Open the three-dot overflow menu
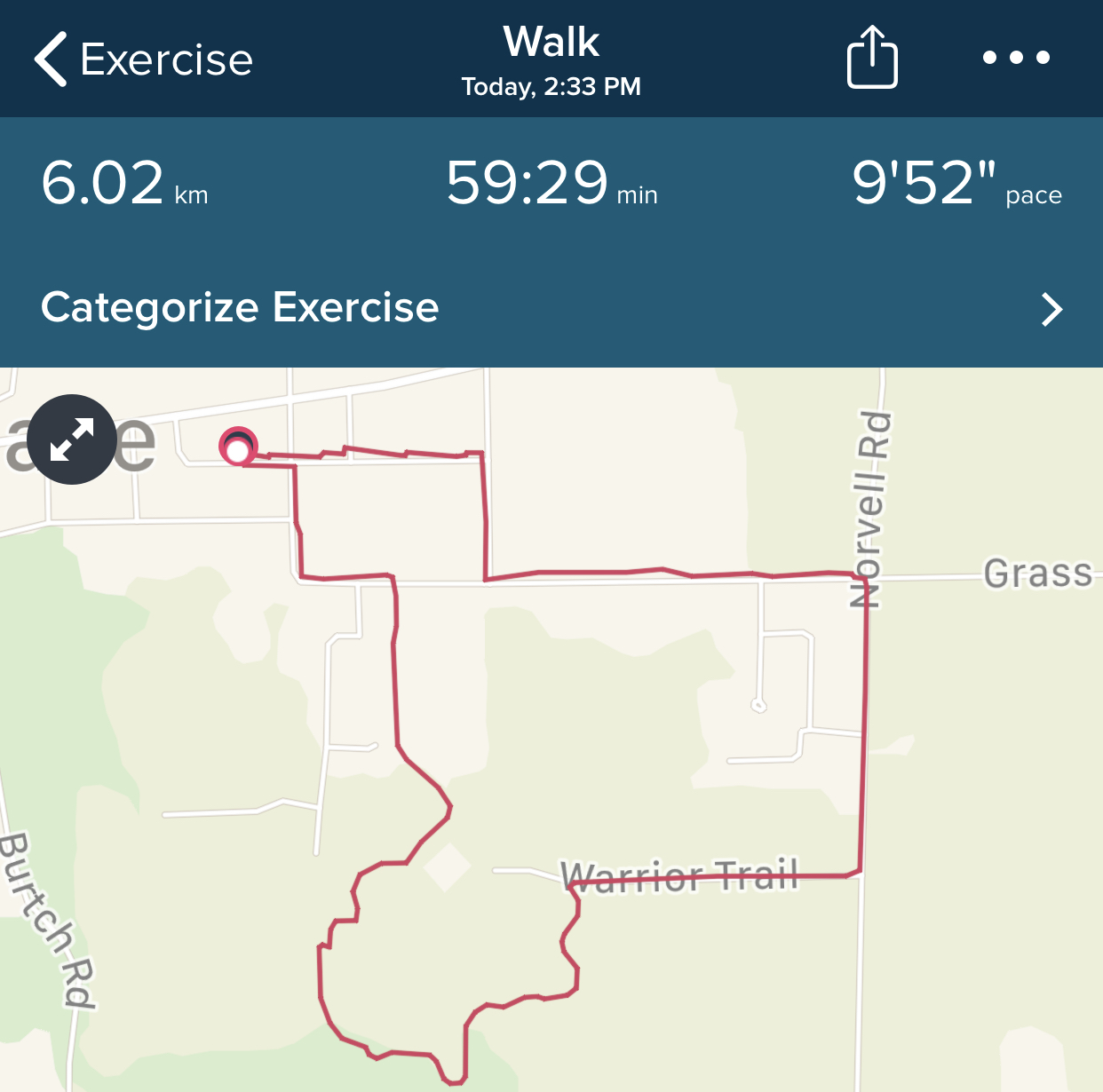Image resolution: width=1103 pixels, height=1092 pixels. point(1016,58)
